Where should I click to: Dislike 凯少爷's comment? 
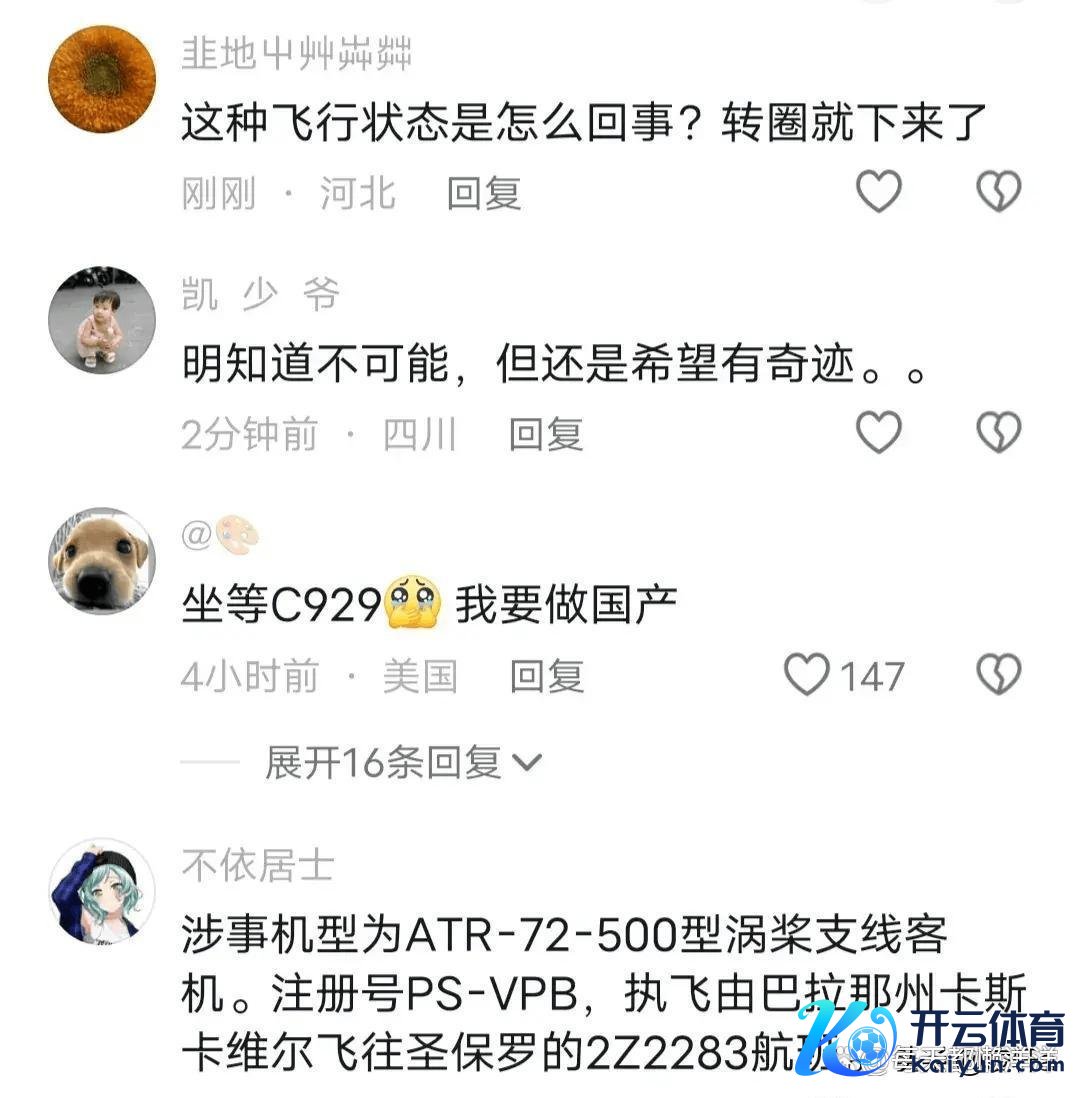pyautogui.click(x=998, y=433)
